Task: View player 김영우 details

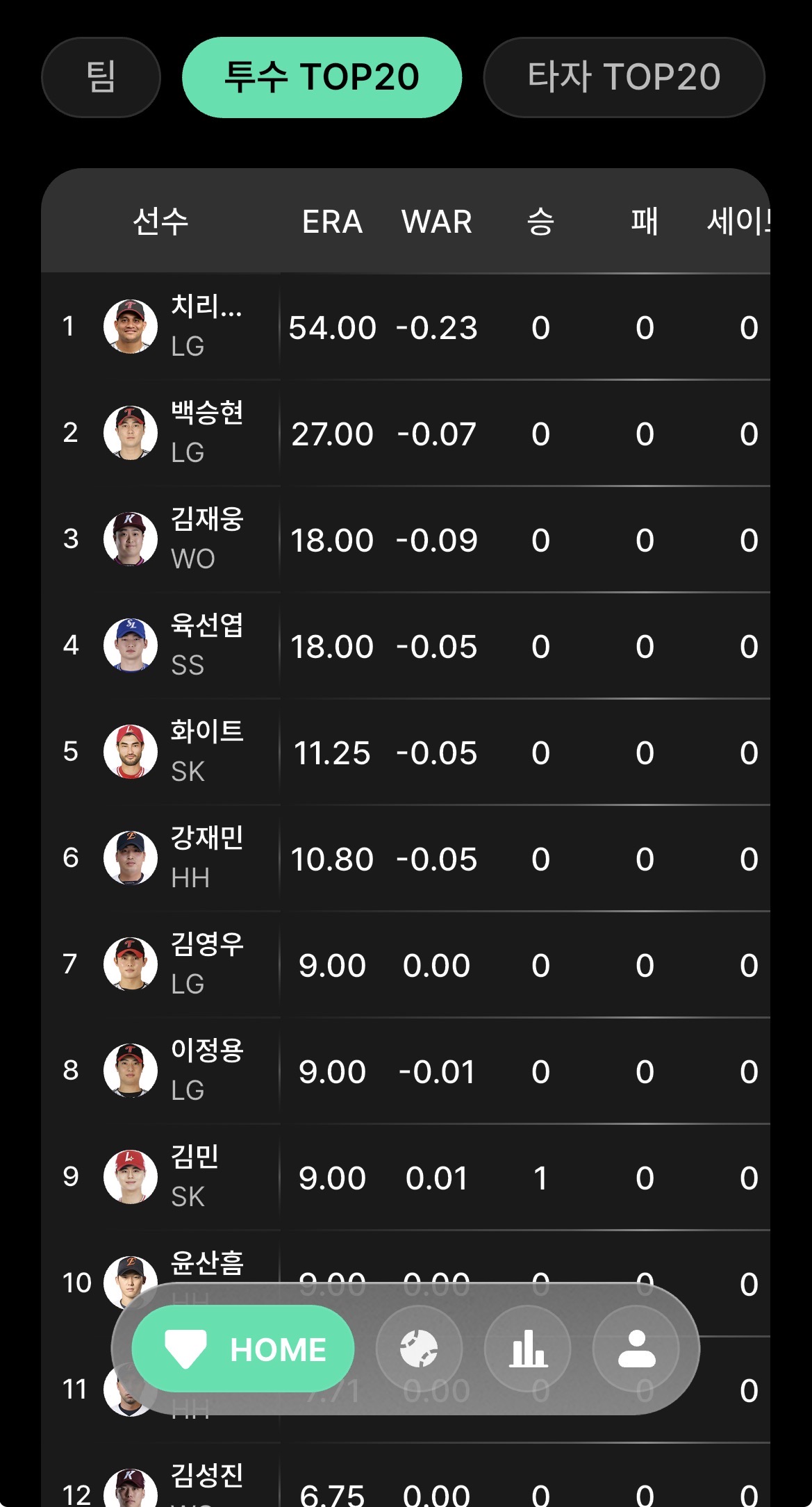Action: point(206,964)
